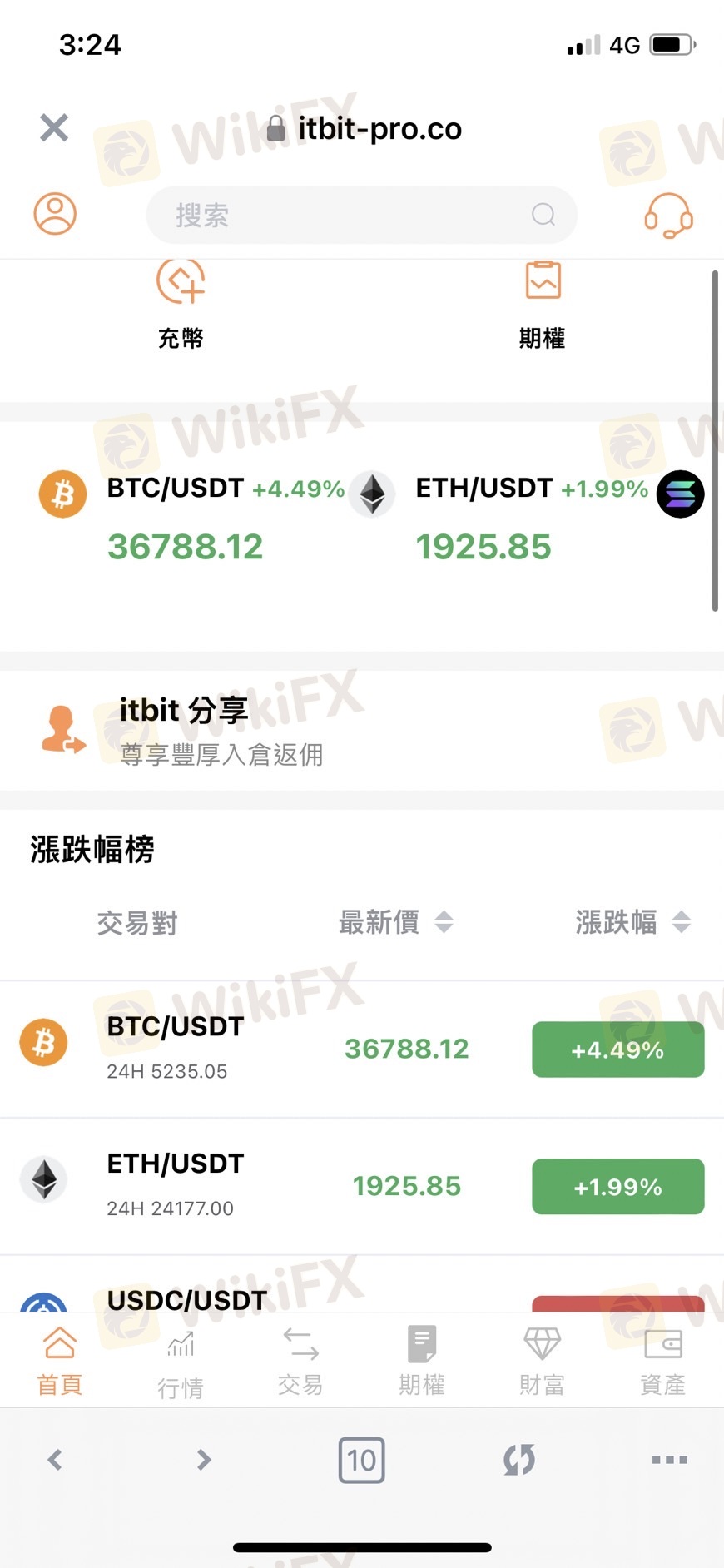724x1568 pixels.
Task: Go back in the browser
Action: 55,1460
